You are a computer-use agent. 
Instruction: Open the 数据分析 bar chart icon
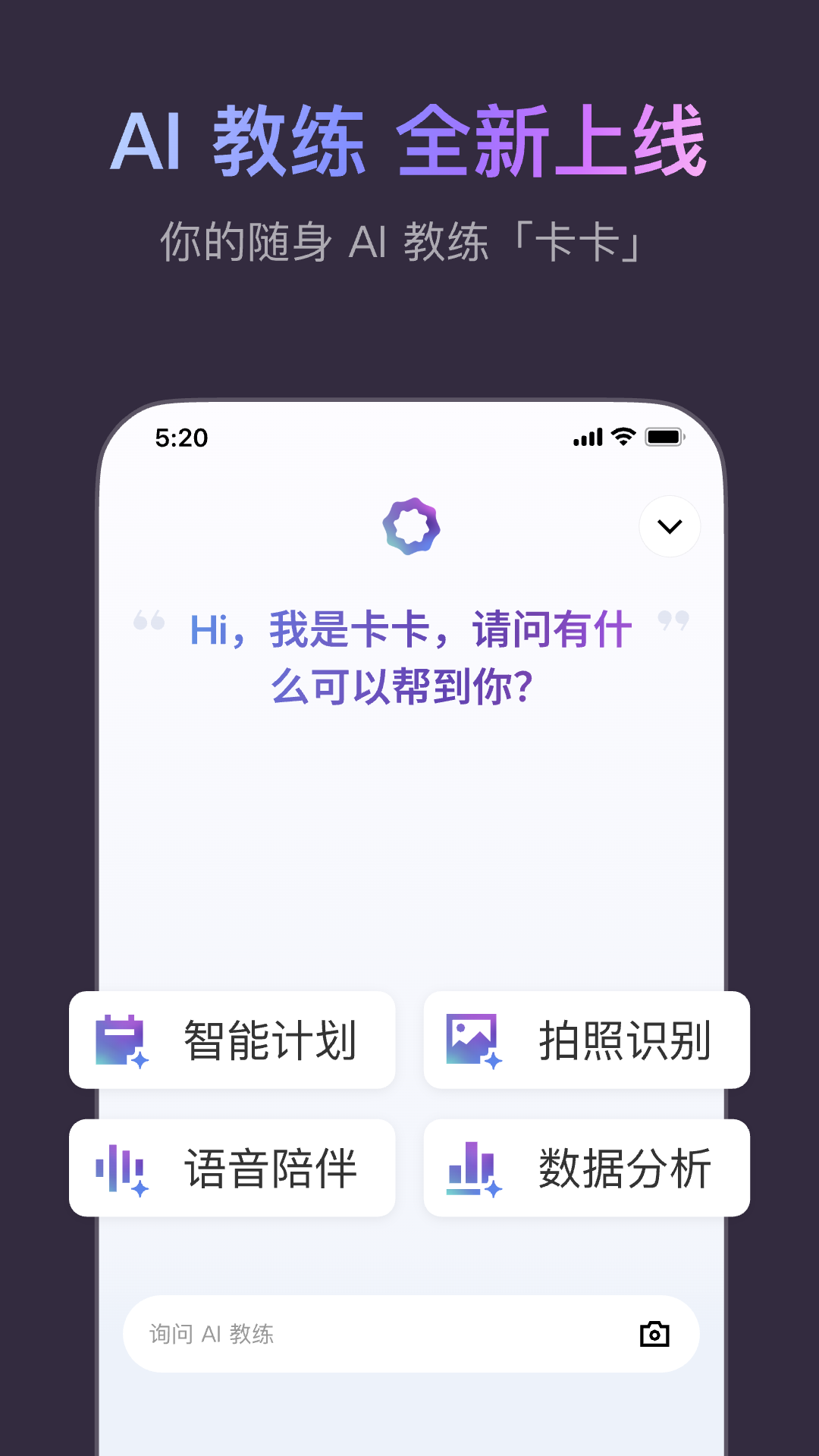click(x=472, y=1168)
